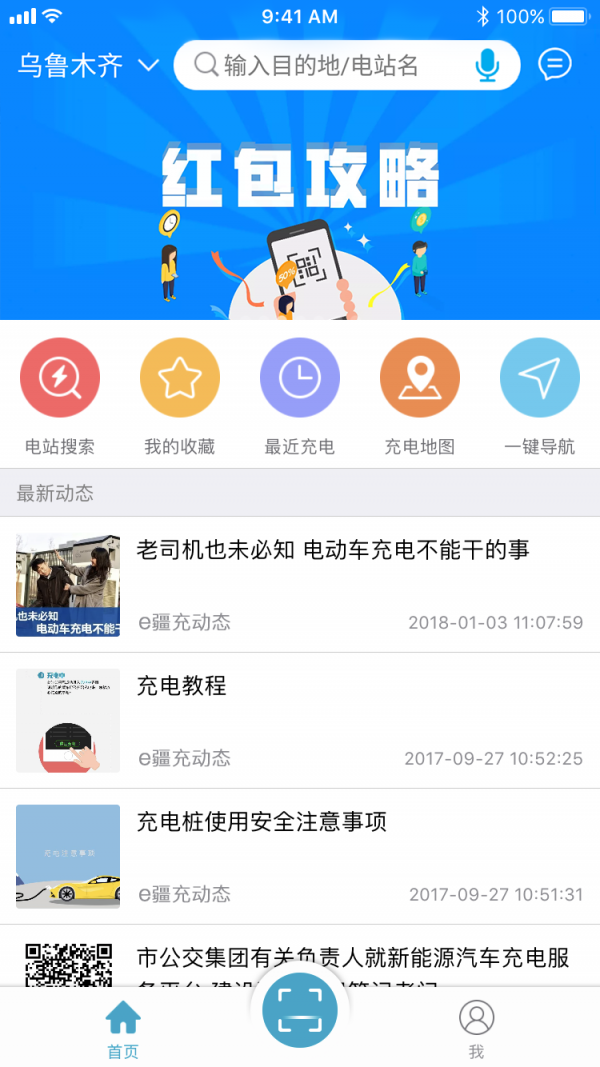Start voice search with the microphone icon
Viewport: 600px width, 1067px height.
[x=487, y=66]
